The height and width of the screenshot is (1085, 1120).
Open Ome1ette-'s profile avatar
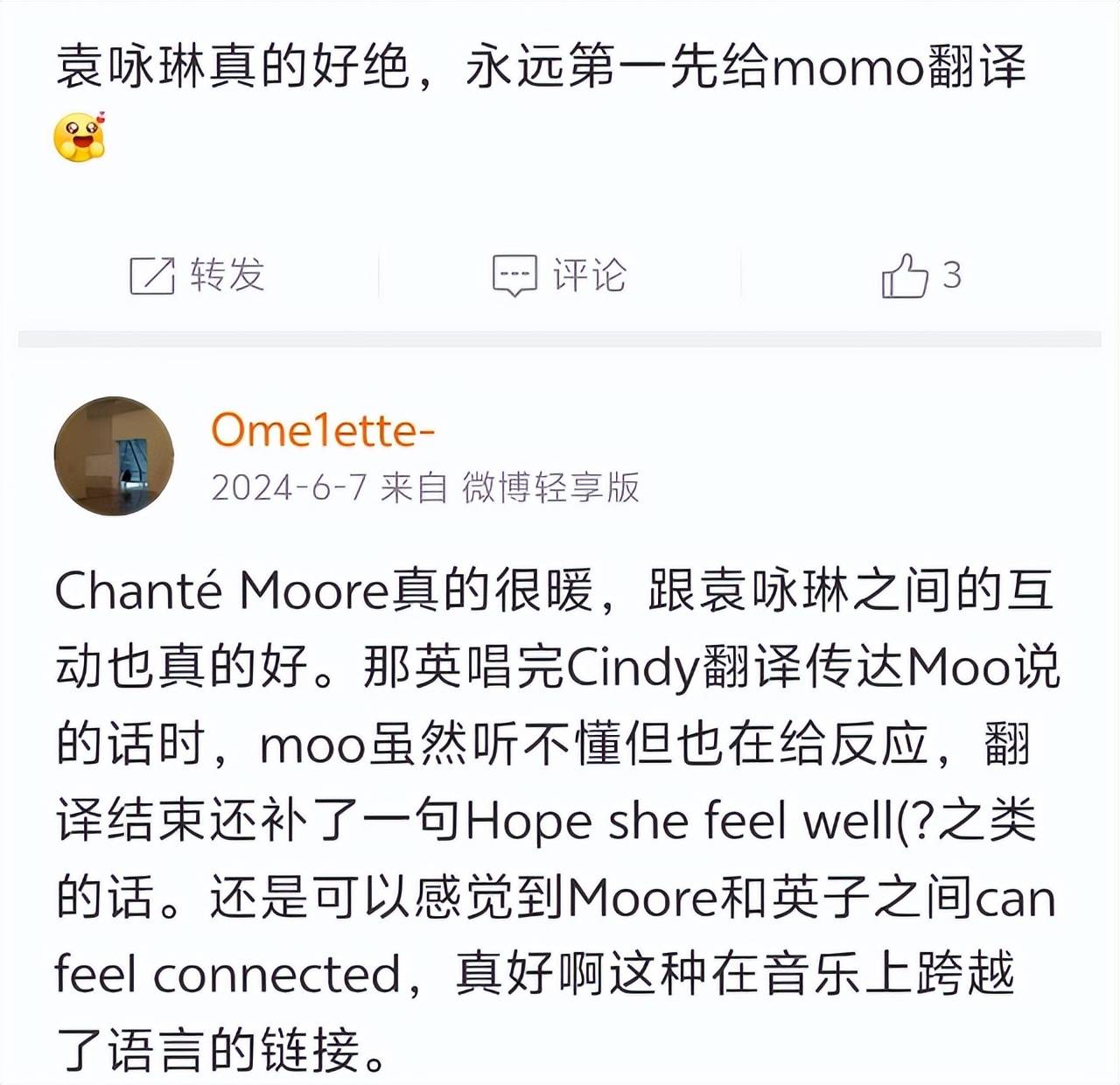click(x=114, y=456)
